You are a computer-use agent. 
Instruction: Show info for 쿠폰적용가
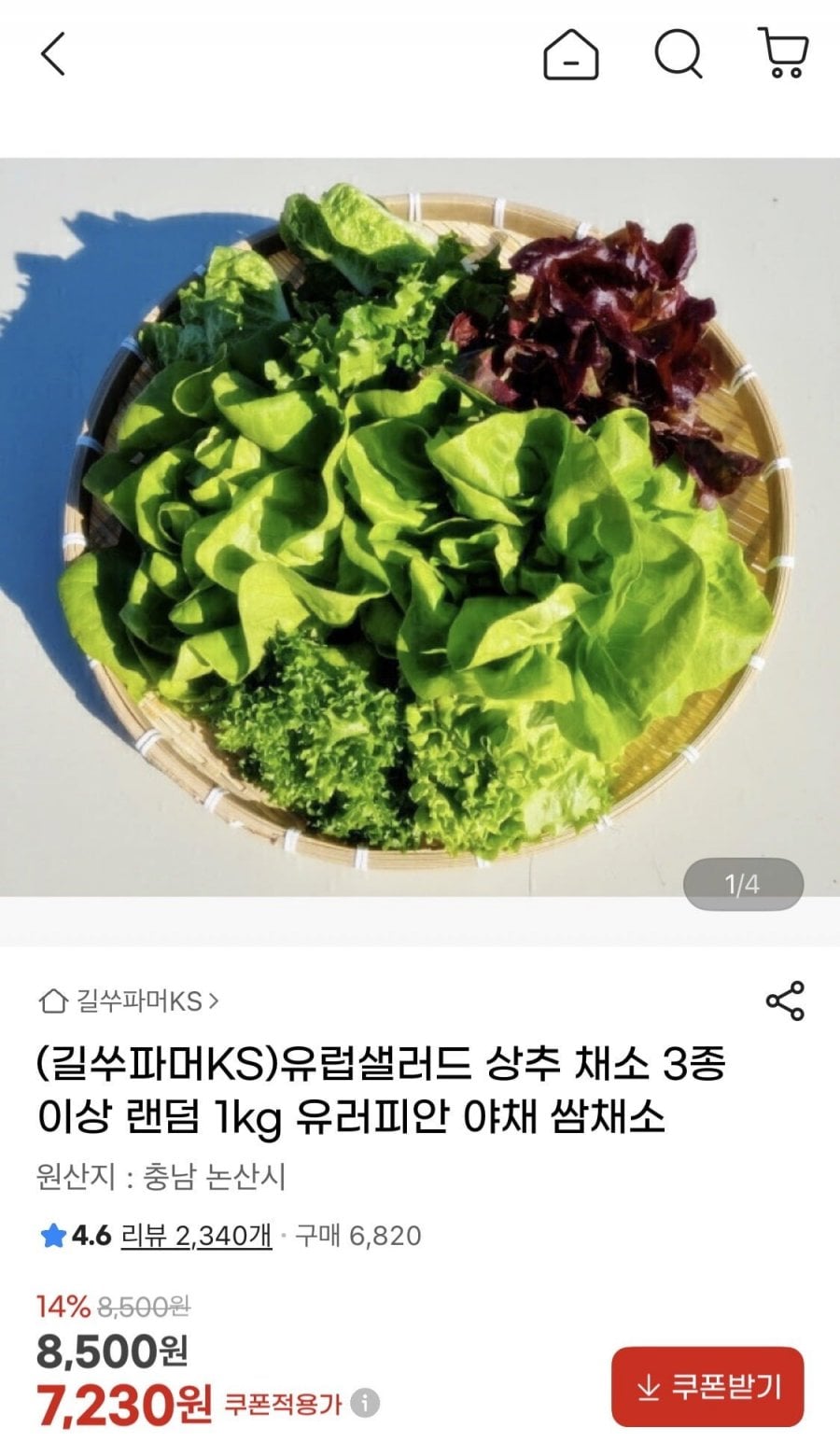click(x=366, y=1403)
